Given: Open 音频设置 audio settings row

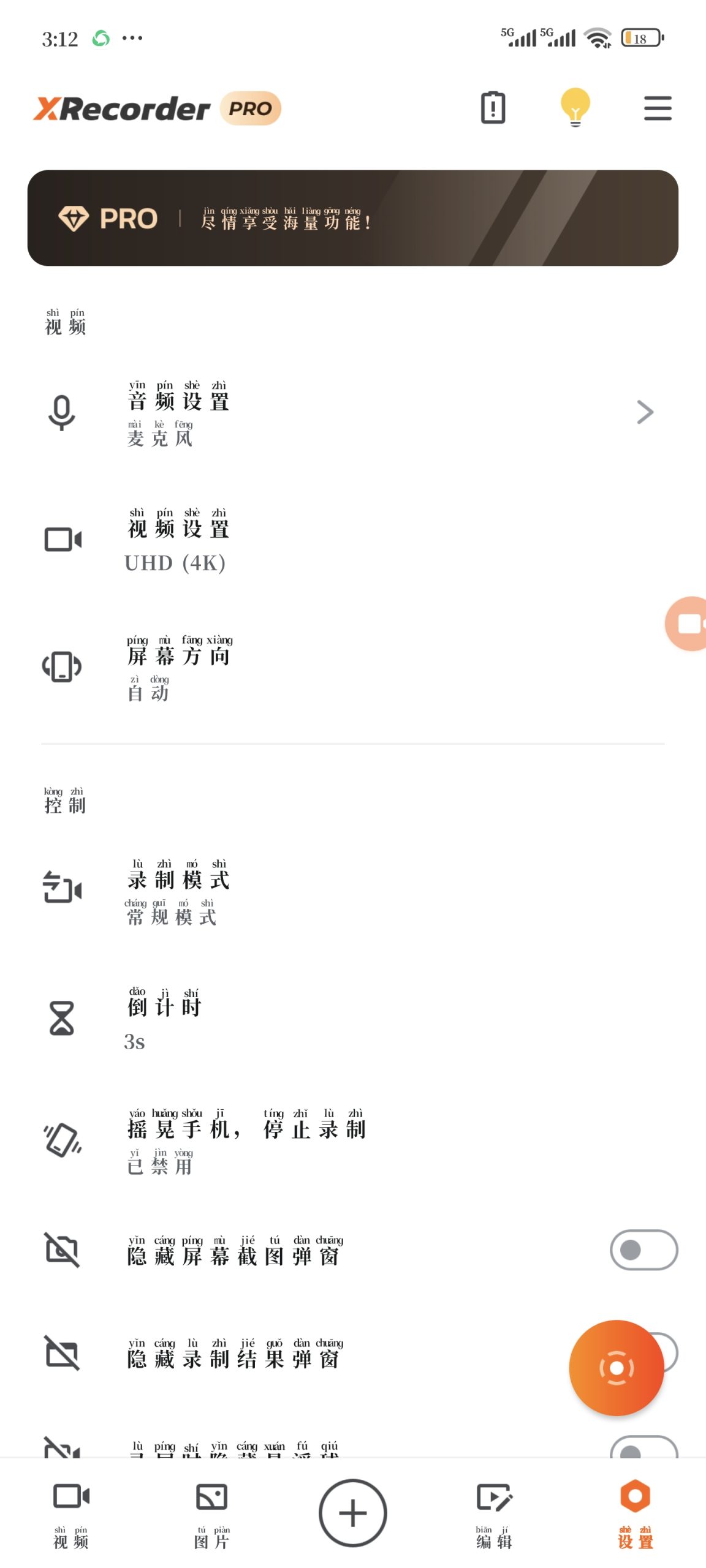Looking at the screenshot, I should point(352,412).
